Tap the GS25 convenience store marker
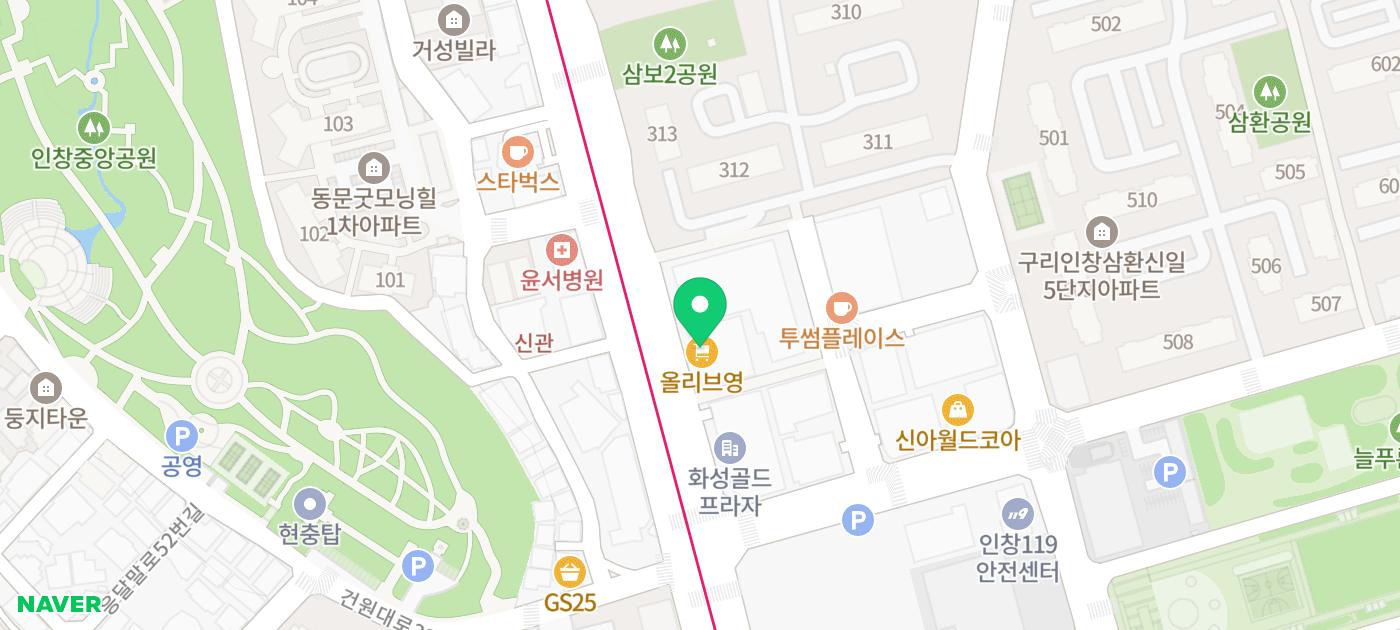This screenshot has width=1400, height=630. [x=570, y=573]
